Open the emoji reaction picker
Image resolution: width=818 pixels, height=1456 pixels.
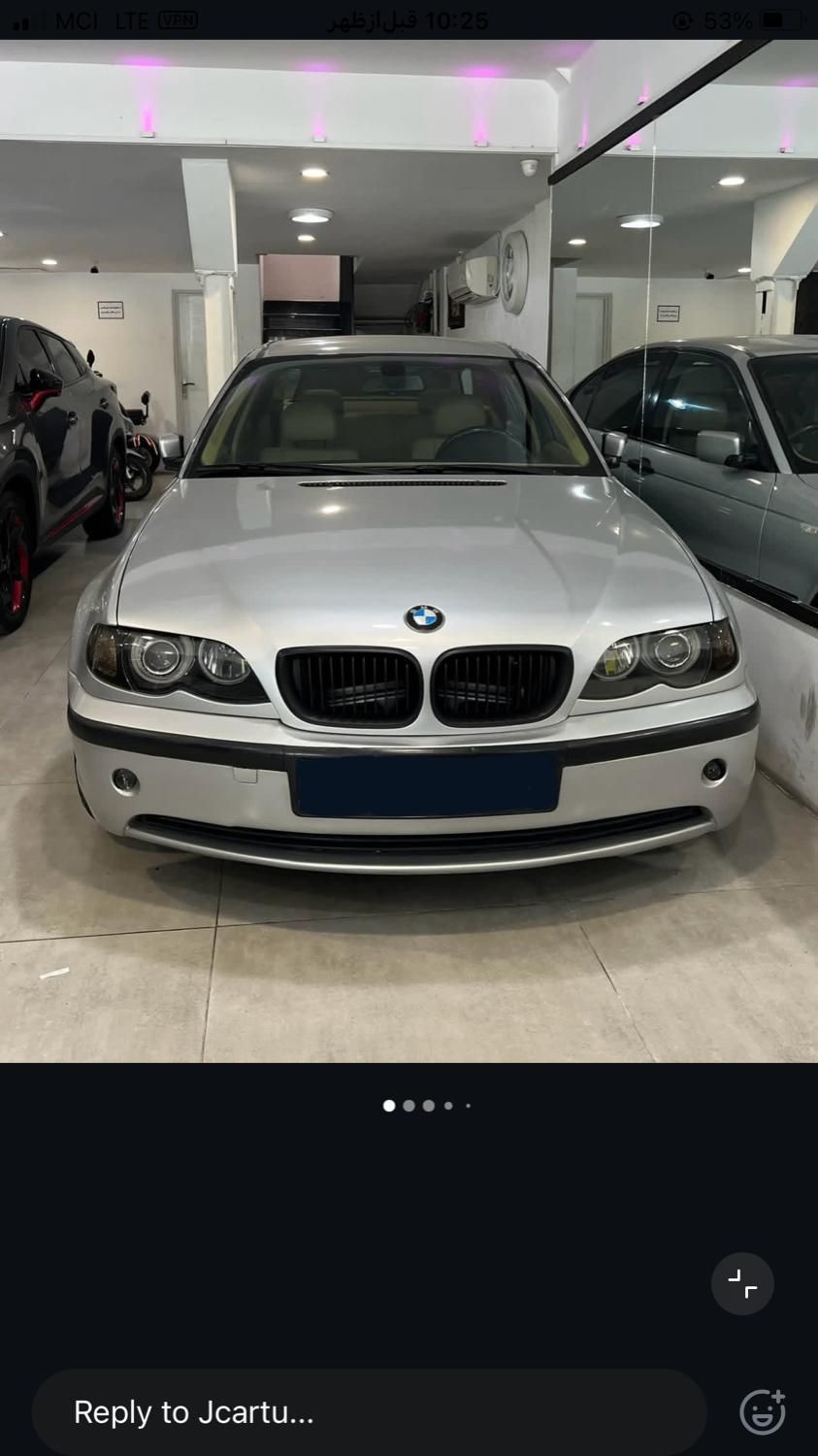pos(763,1411)
